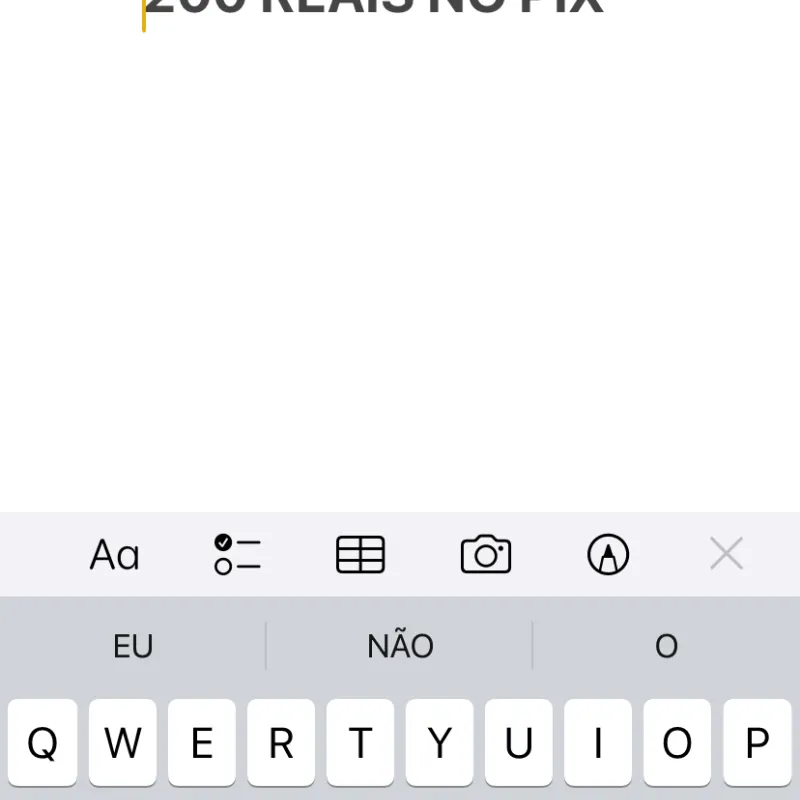Image resolution: width=800 pixels, height=800 pixels.
Task: Dismiss the formatting toolbar with X
Action: pos(726,553)
